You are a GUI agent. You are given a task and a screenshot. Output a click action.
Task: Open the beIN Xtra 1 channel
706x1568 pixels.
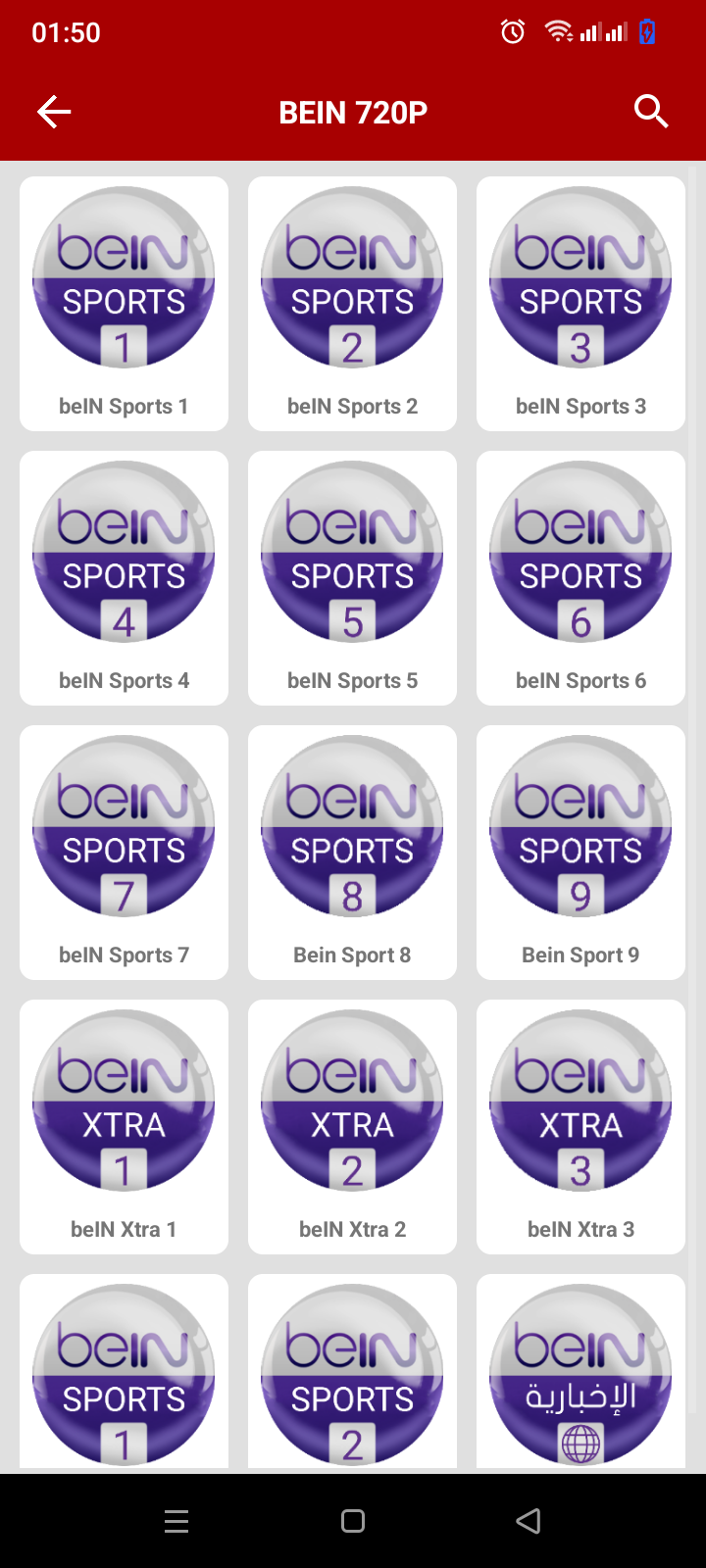124,1127
